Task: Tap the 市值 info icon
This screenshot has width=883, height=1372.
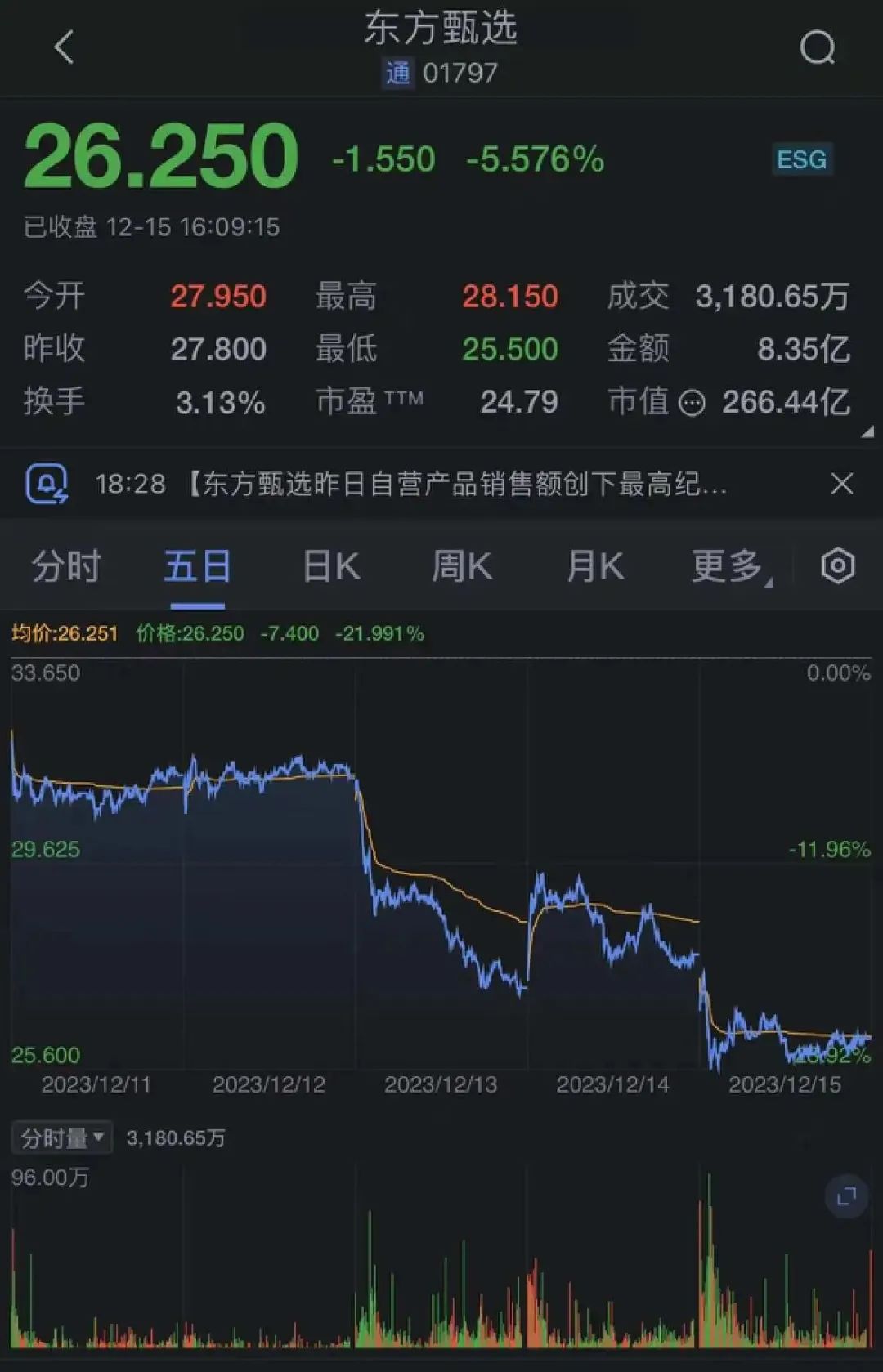Action: coord(692,403)
